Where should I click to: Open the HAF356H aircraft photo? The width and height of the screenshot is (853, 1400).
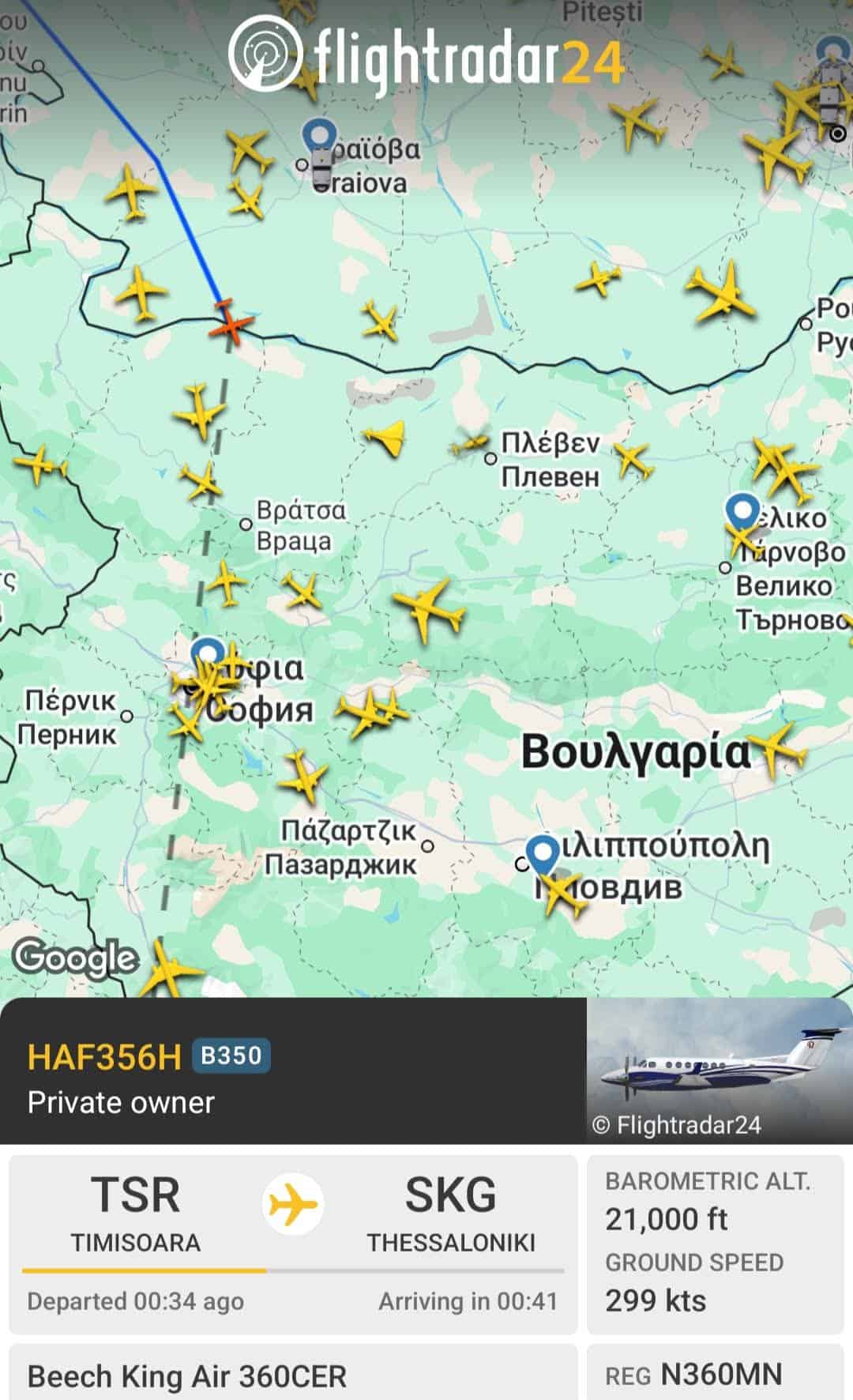pos(719,1070)
